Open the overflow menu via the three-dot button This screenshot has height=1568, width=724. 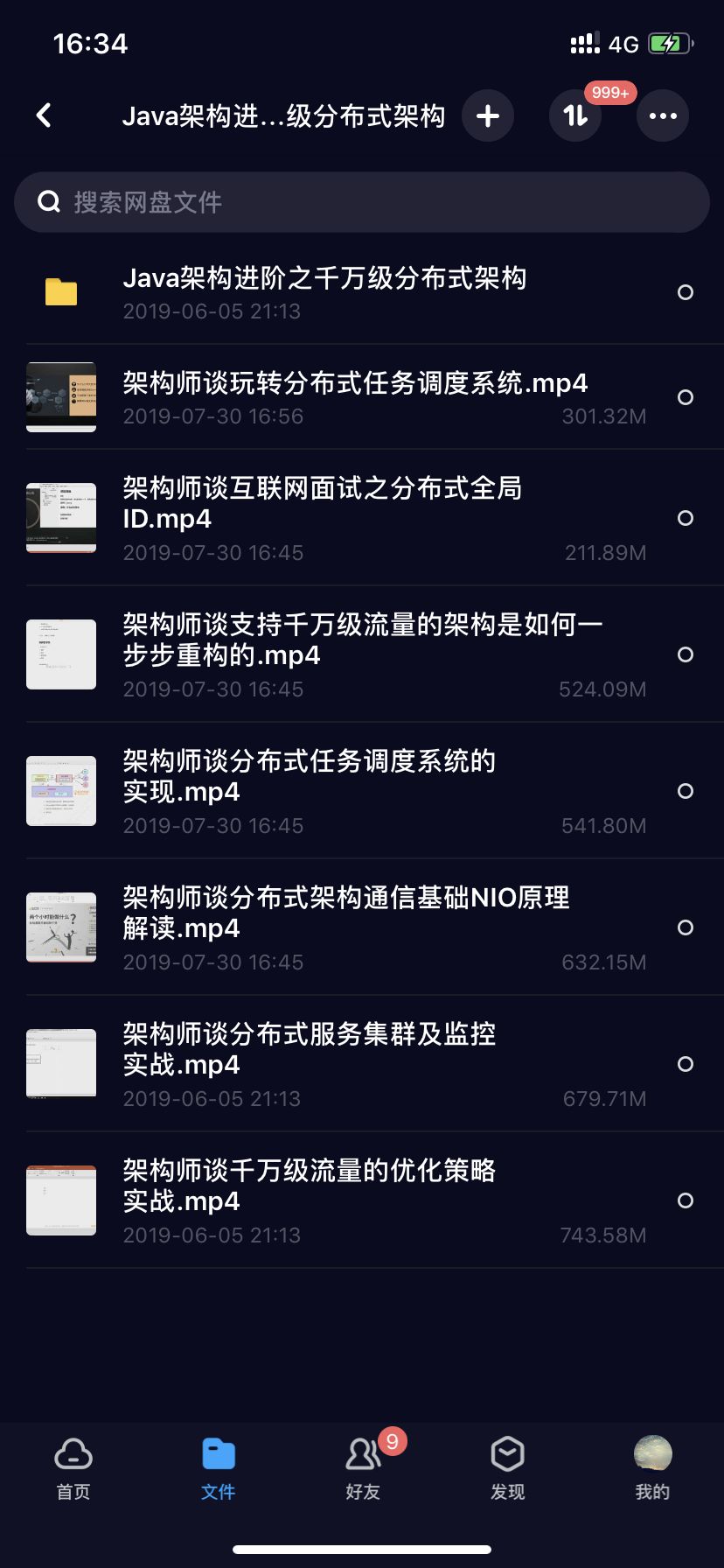(662, 115)
